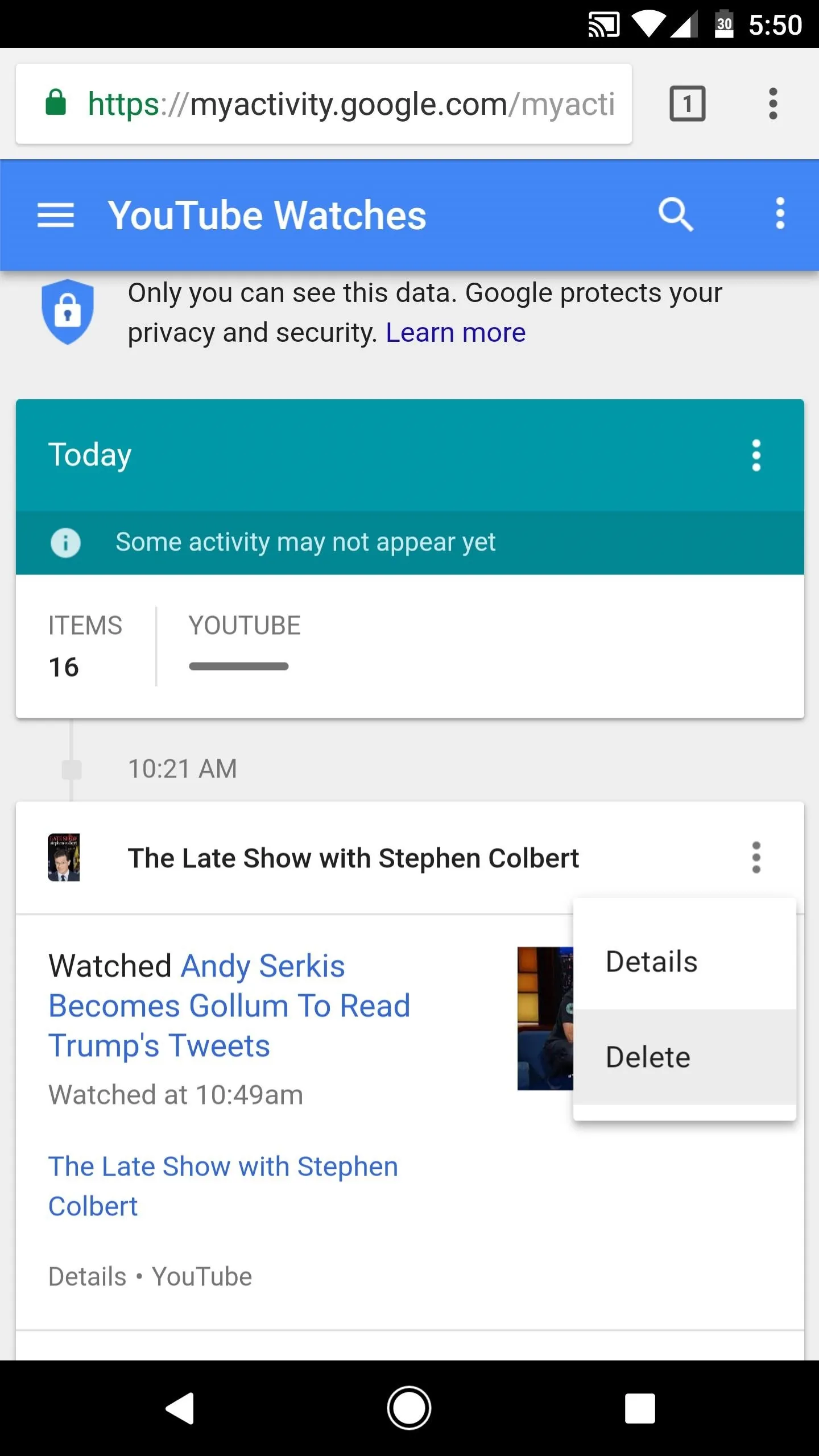Follow the Learn more privacy link
The image size is (819, 1456).
pyautogui.click(x=456, y=333)
